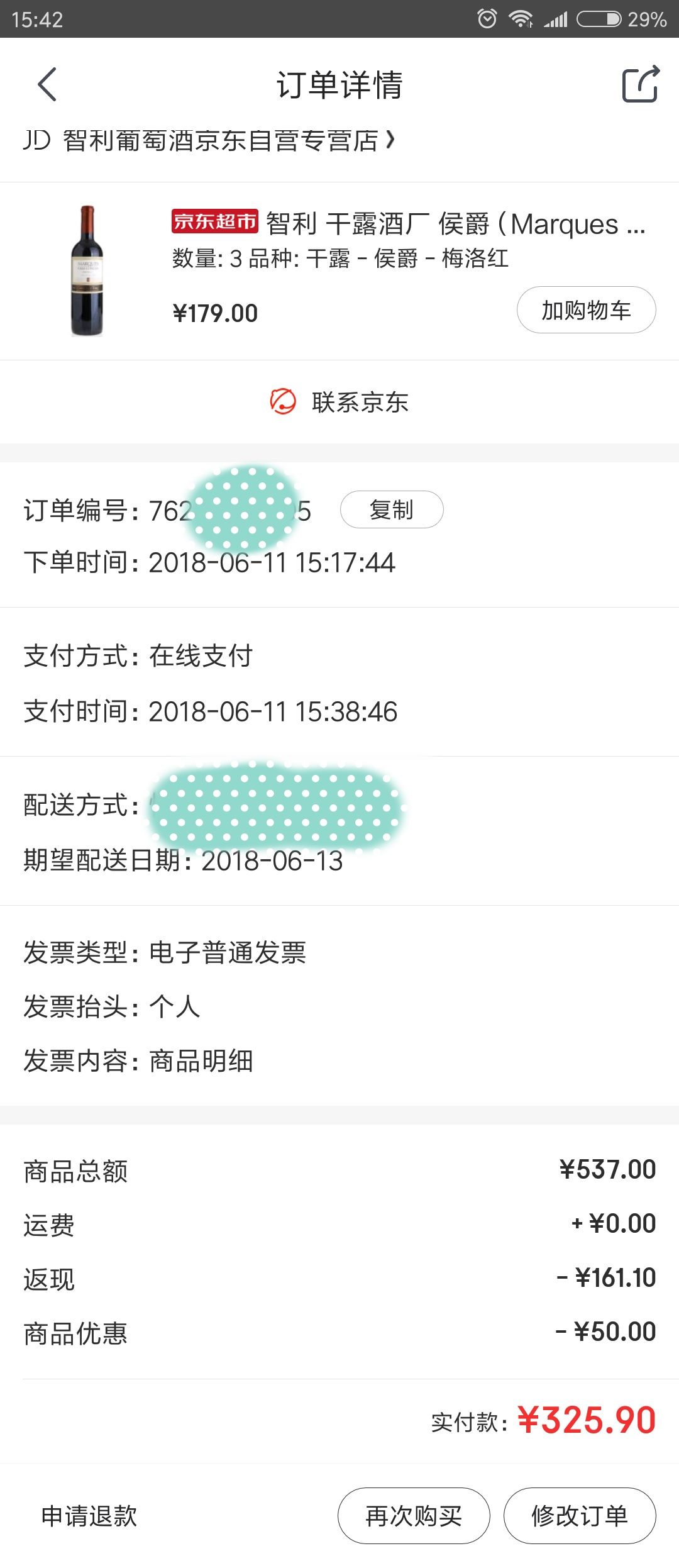Open 智利葡萄酒京东自营专营店 store page
Screen dimensions: 679x1568
click(x=220, y=140)
